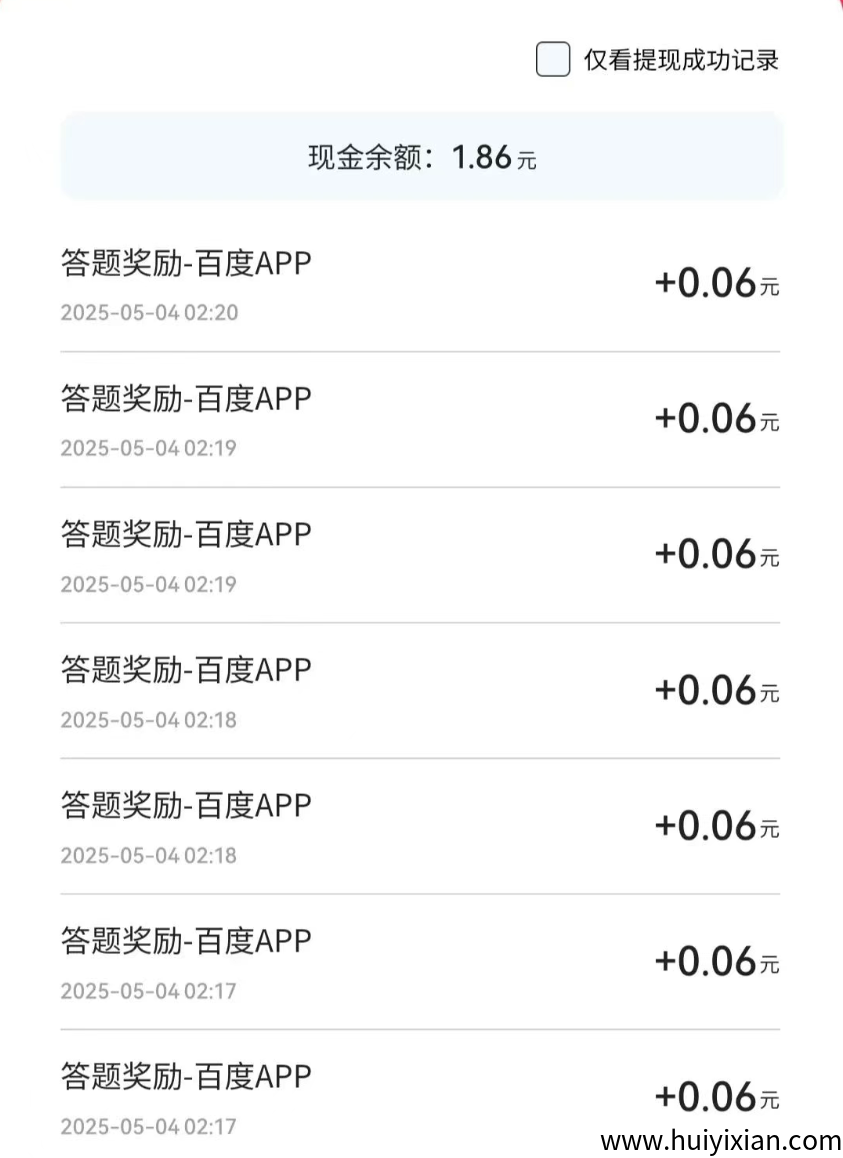
Task: Select the second 02:18 答题奖励 entry
Action: (185, 806)
